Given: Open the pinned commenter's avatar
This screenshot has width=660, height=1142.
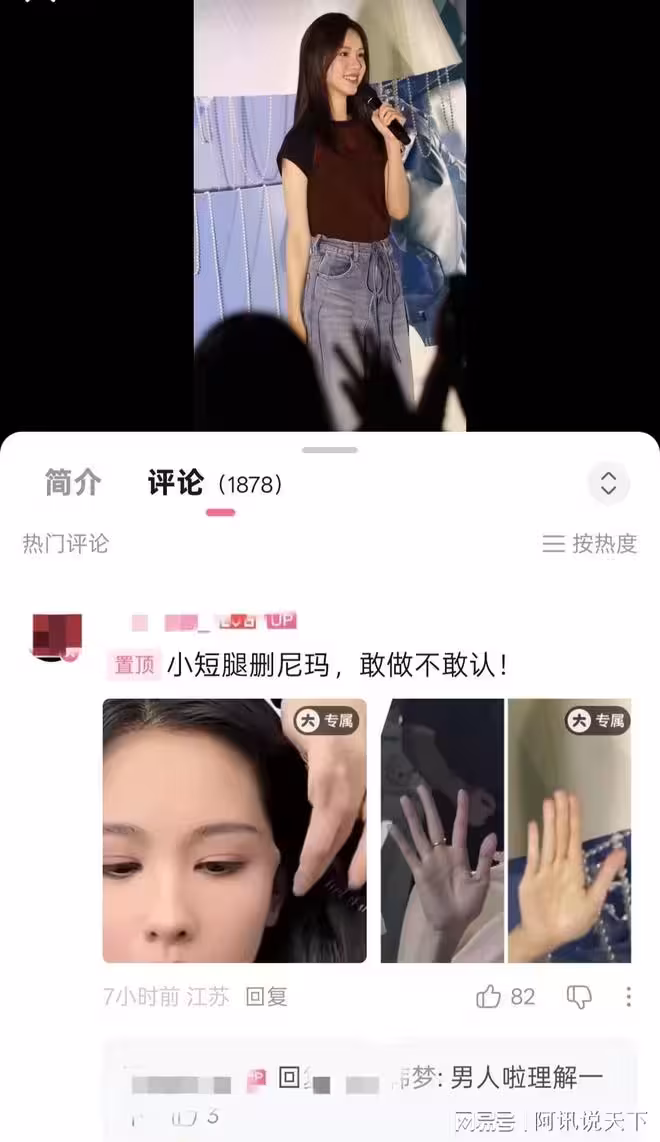Looking at the screenshot, I should point(56,636).
